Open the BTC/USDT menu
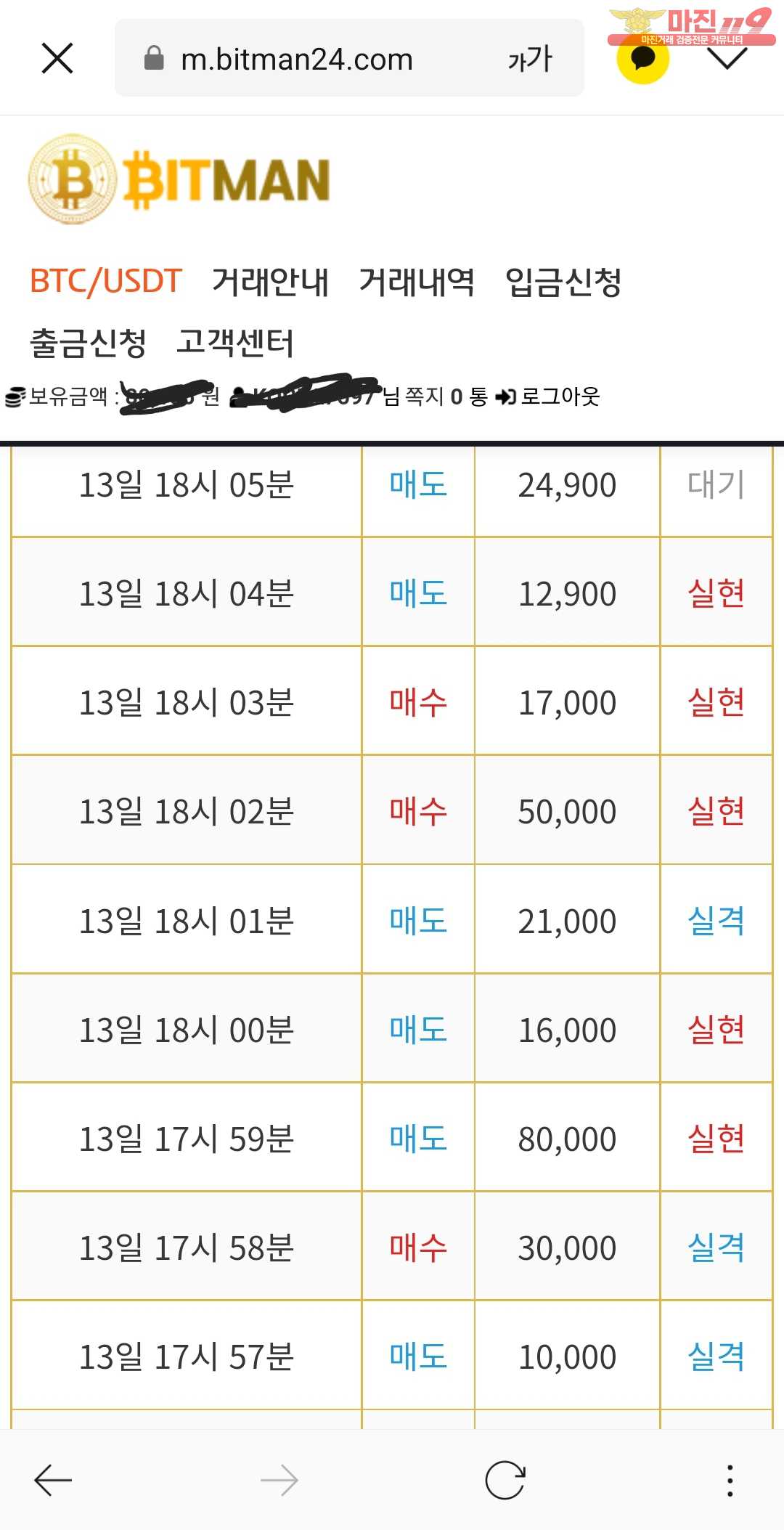The image size is (784, 1530). click(x=105, y=281)
